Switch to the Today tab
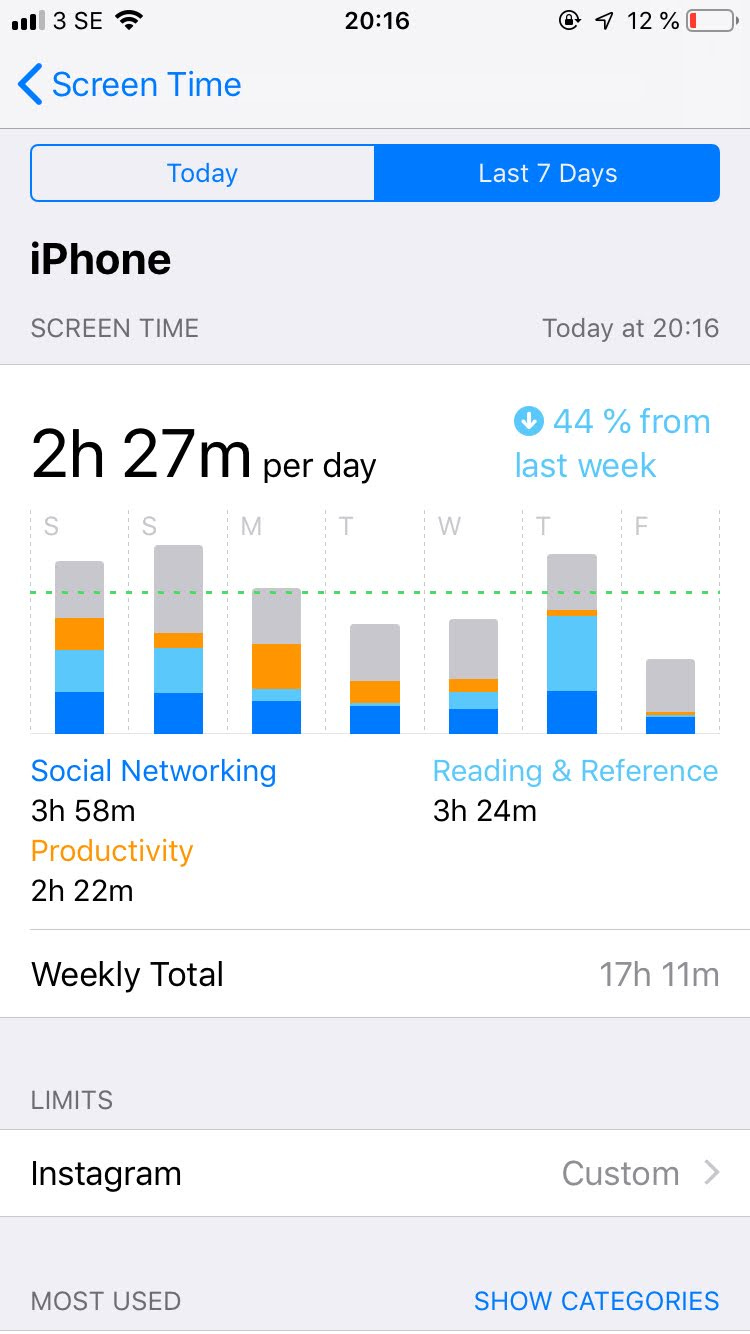Viewport: 750px width, 1334px height. pos(203,173)
